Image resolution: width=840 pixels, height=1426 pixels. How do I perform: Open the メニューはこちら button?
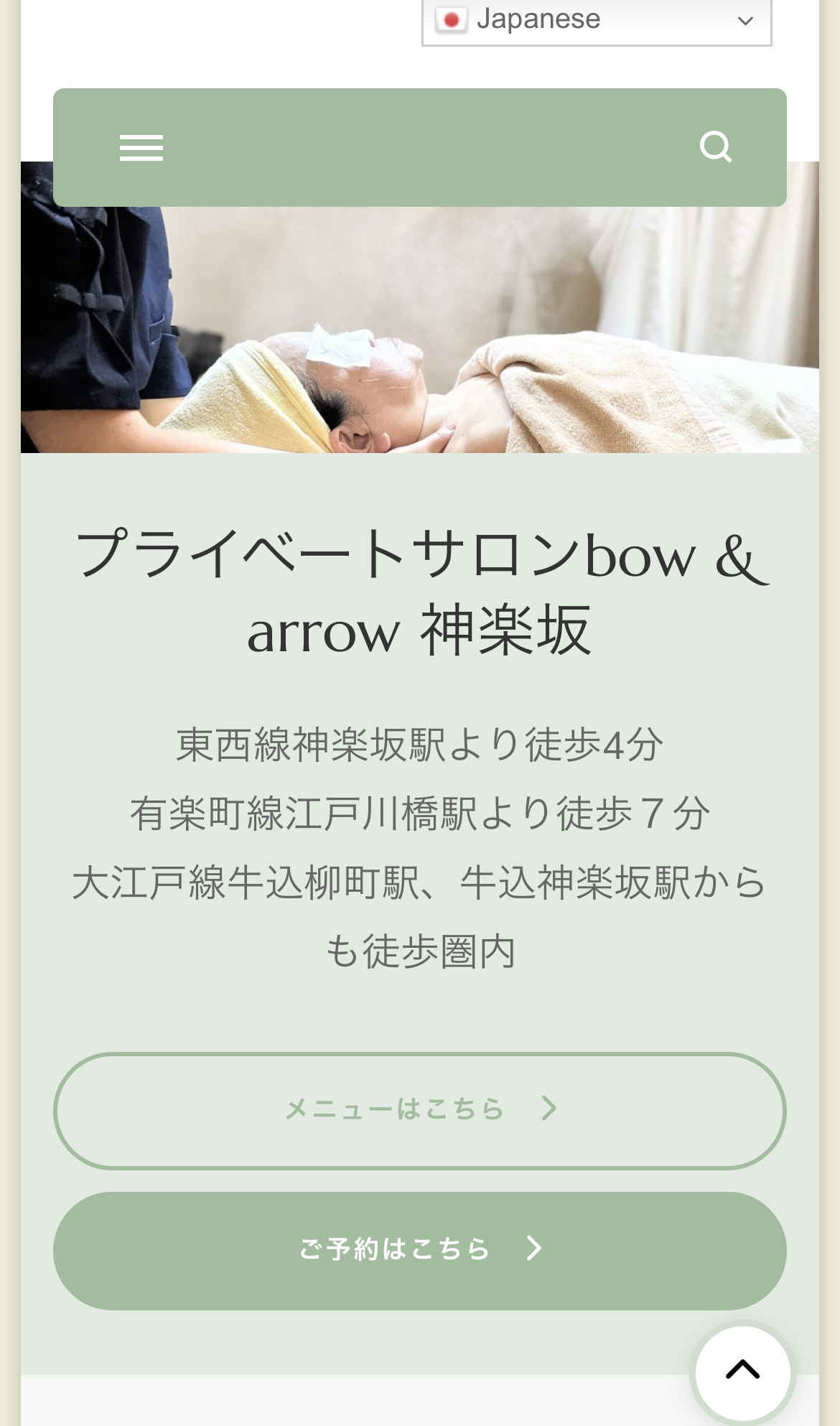click(419, 1110)
